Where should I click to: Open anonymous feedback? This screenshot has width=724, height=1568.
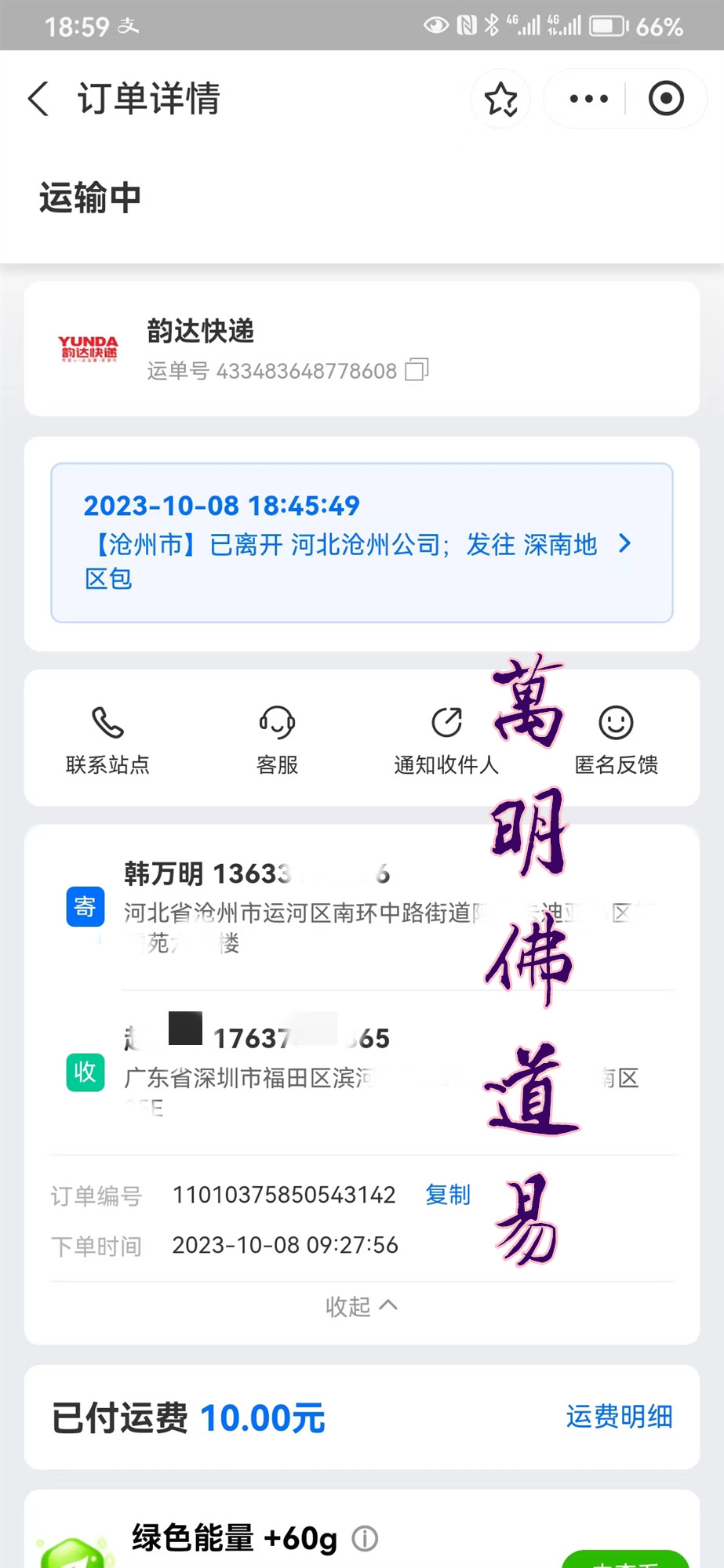[x=617, y=740]
